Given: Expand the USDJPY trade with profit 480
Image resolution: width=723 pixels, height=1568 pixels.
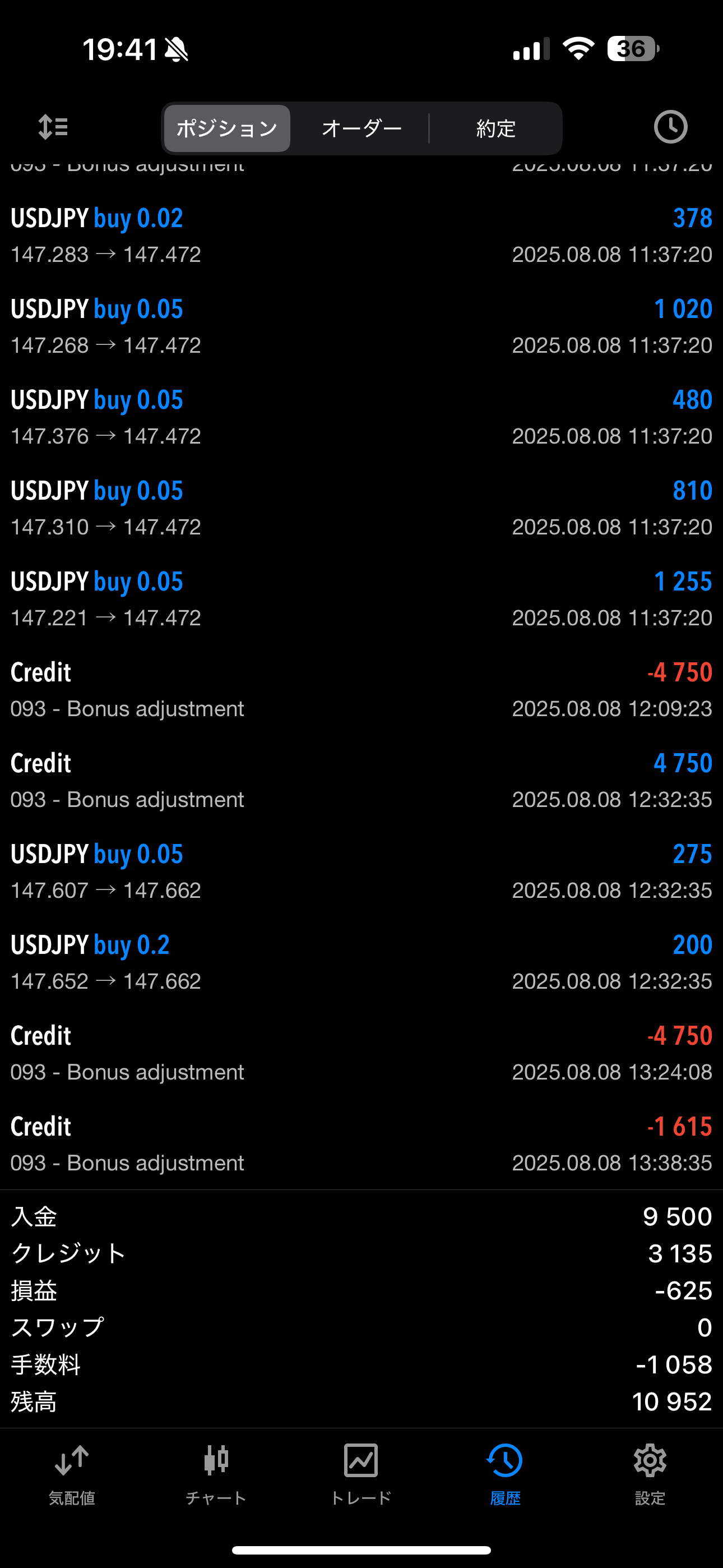Looking at the screenshot, I should tap(361, 418).
